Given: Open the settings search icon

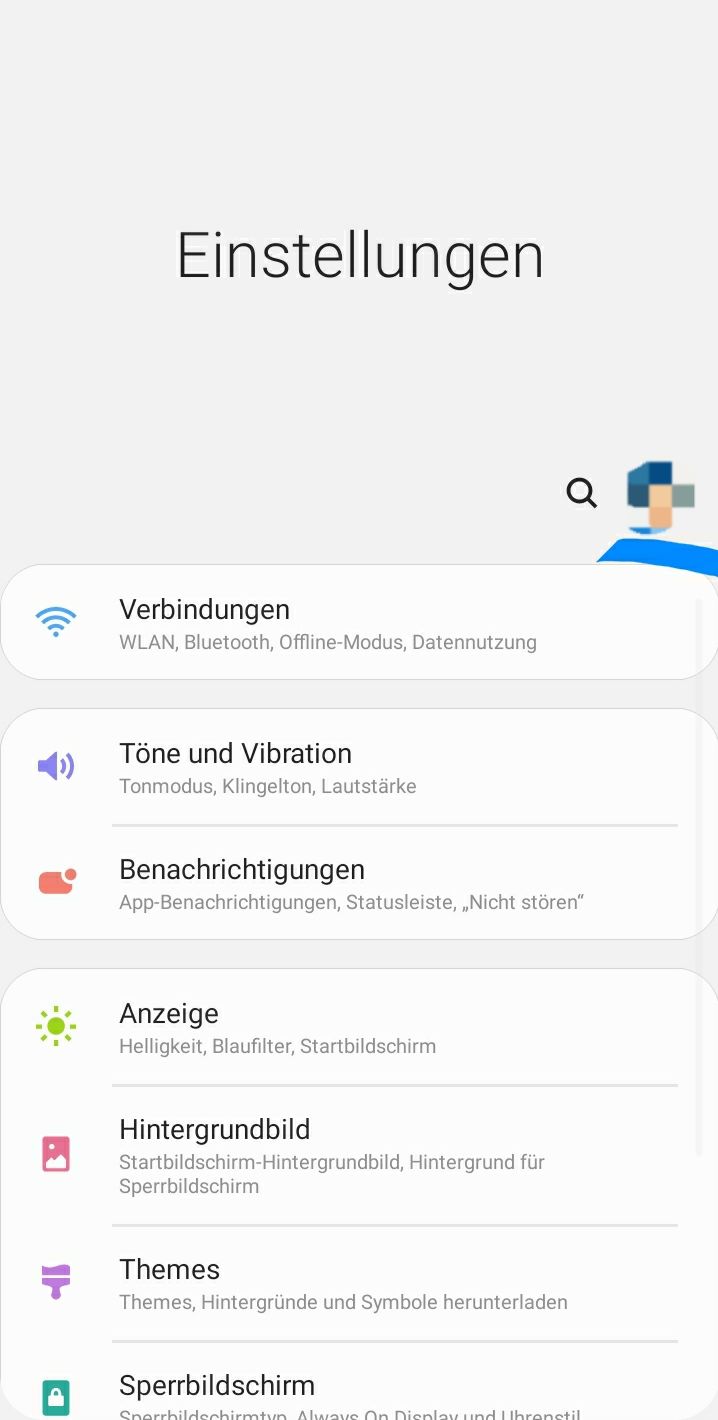Looking at the screenshot, I should pyautogui.click(x=581, y=493).
